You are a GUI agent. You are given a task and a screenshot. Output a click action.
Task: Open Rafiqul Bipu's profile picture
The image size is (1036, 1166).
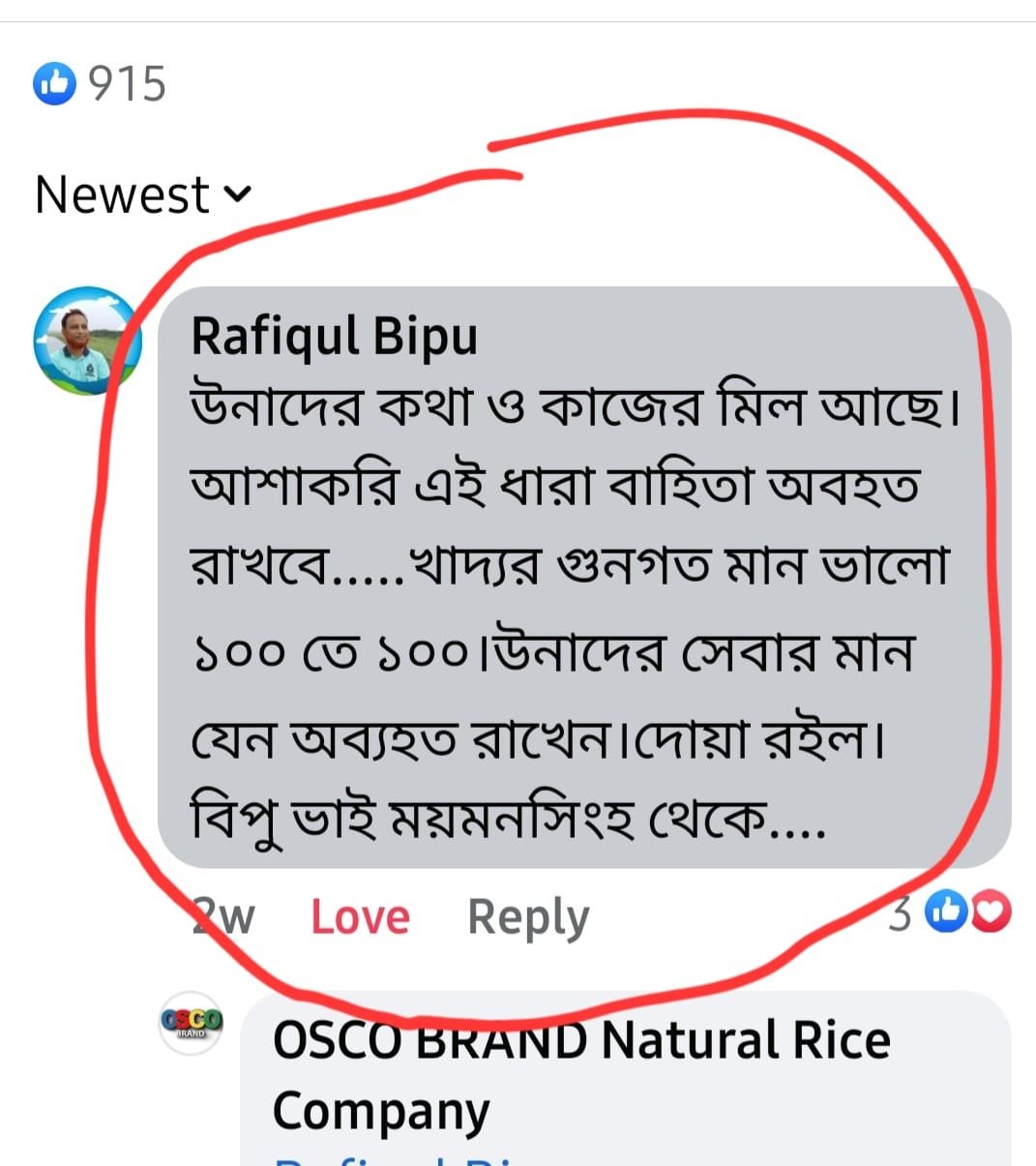(87, 341)
